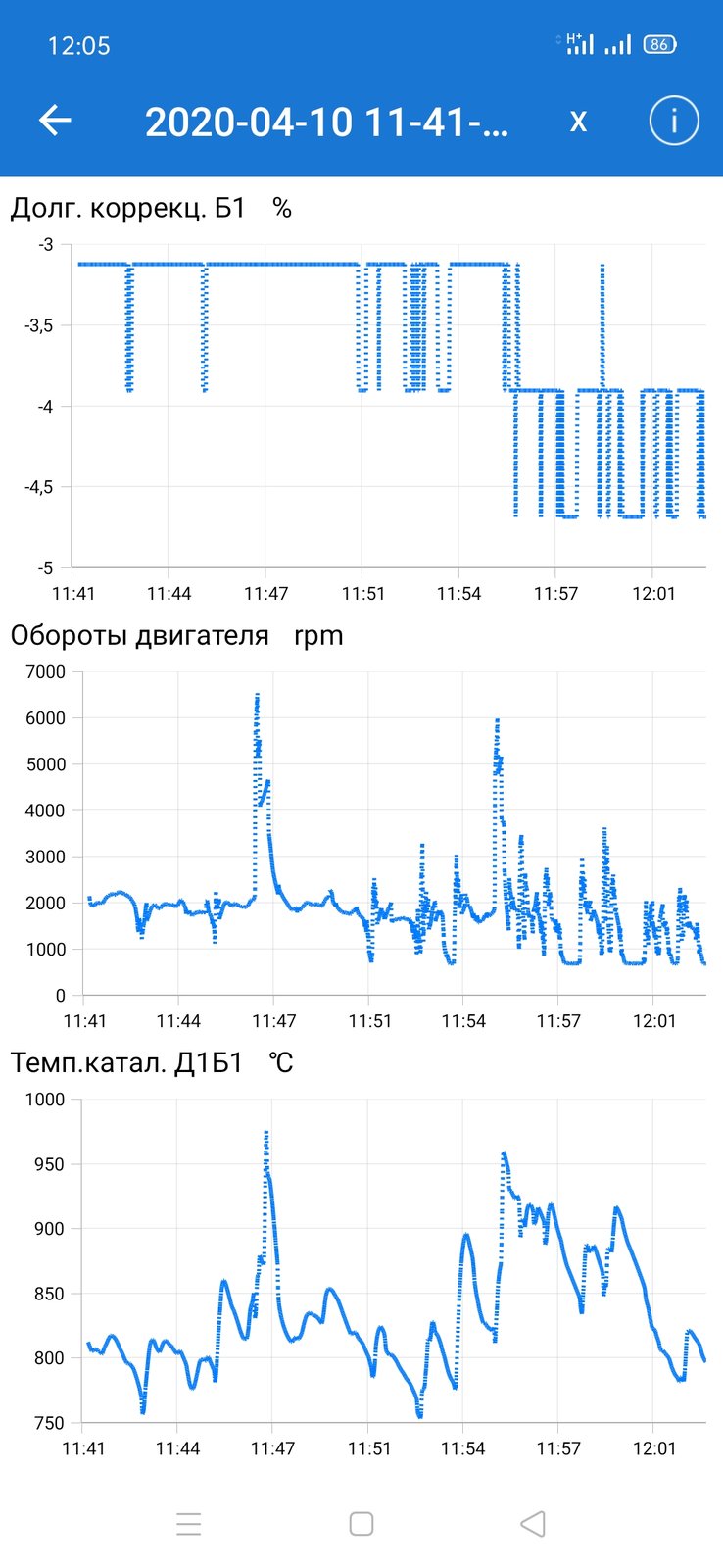Open the info icon in the toolbar
Image resolution: width=723 pixels, height=1568 pixels.
674,121
